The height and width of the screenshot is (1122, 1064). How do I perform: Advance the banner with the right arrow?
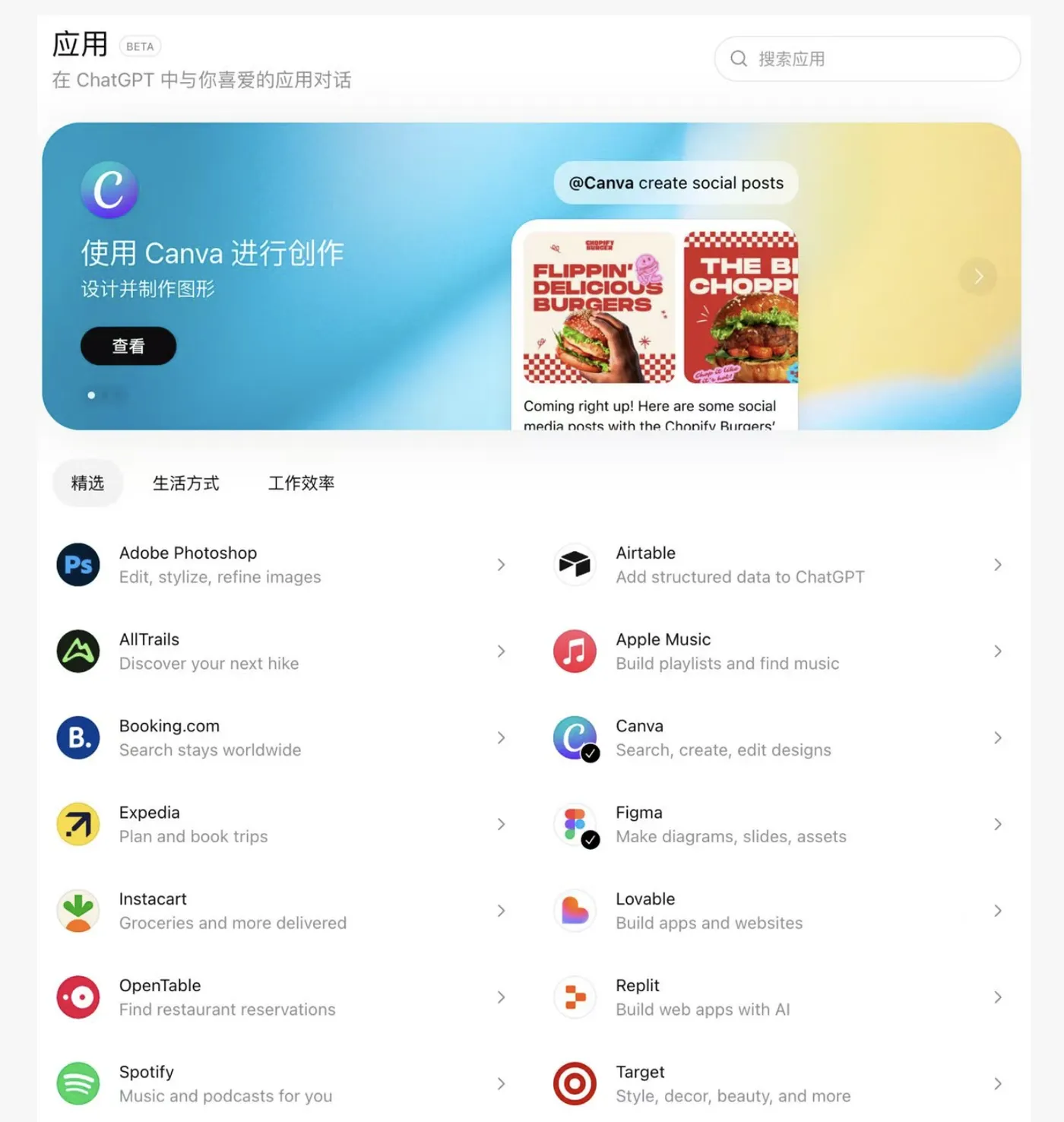[x=977, y=277]
